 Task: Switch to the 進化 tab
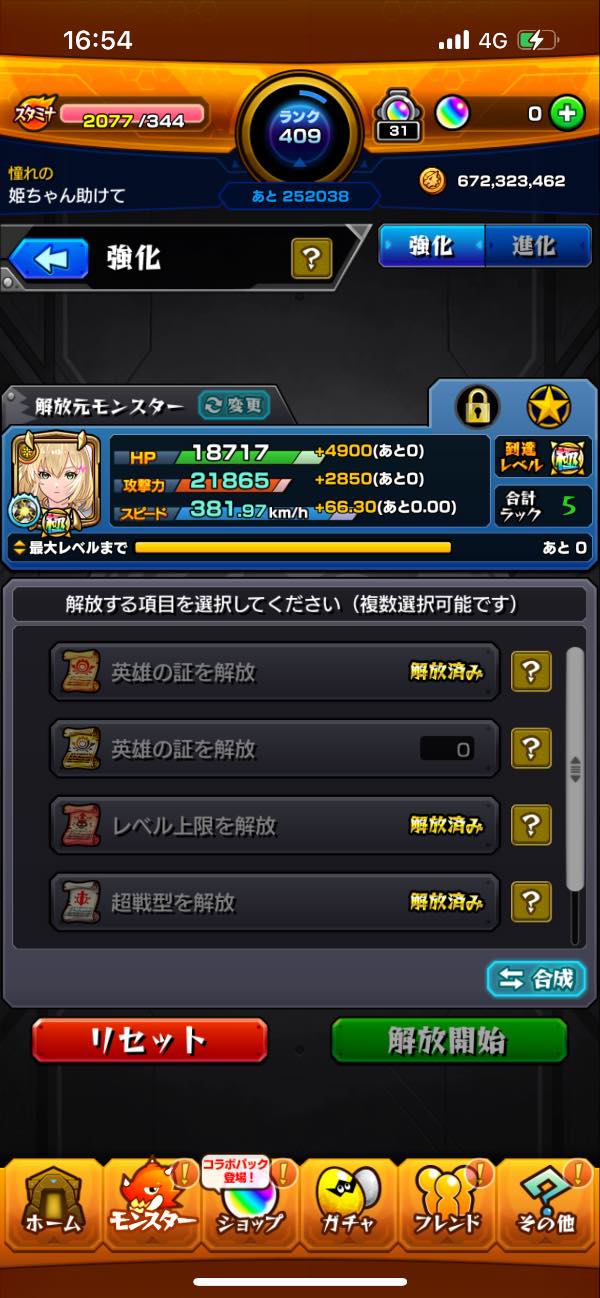[x=536, y=246]
